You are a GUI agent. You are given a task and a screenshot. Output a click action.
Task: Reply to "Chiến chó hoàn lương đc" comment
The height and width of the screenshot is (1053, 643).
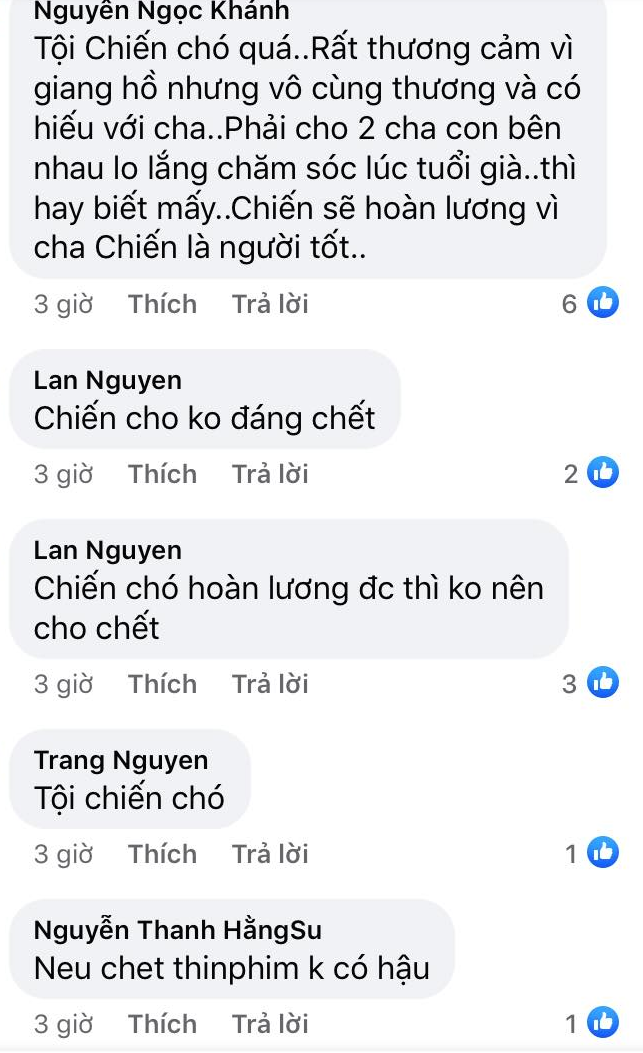(270, 684)
